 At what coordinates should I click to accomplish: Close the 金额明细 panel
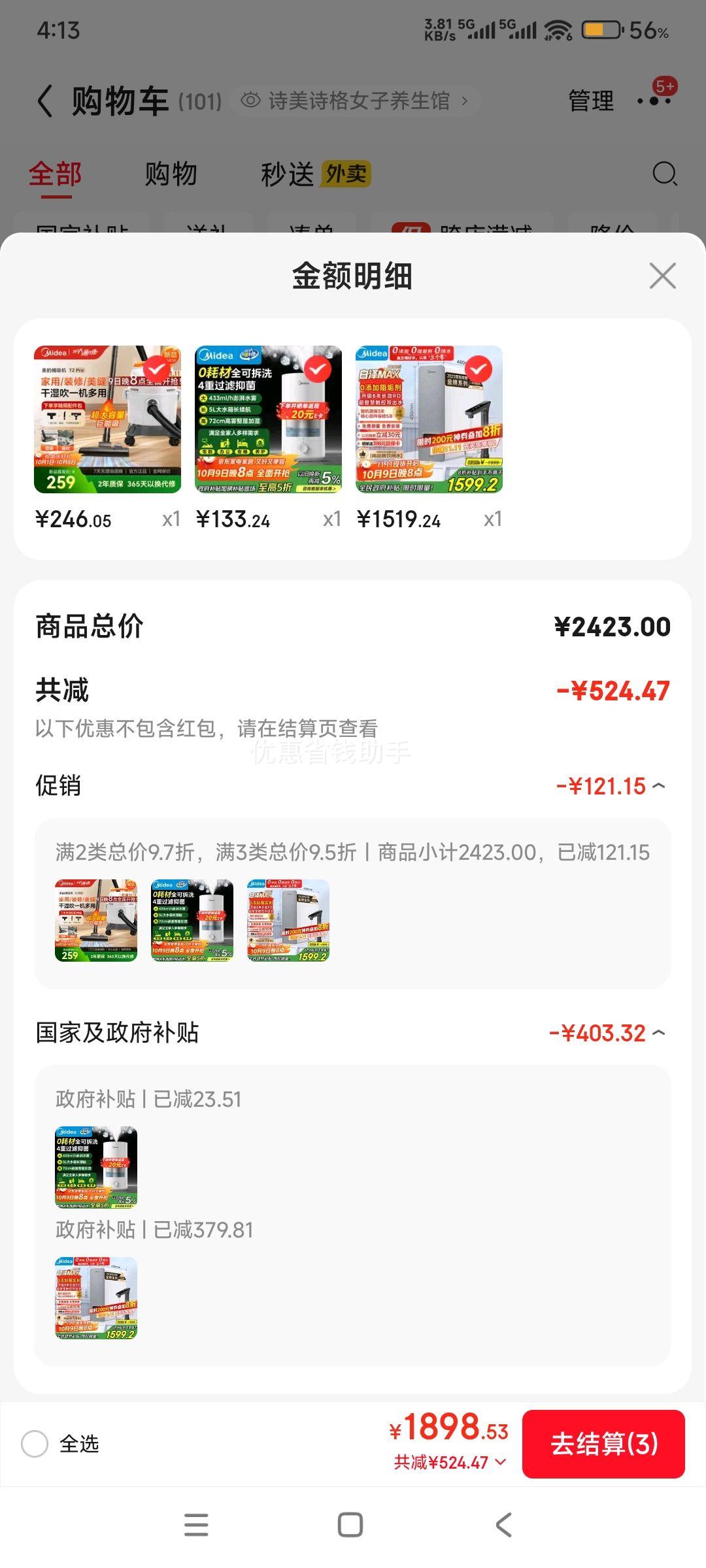(x=662, y=276)
